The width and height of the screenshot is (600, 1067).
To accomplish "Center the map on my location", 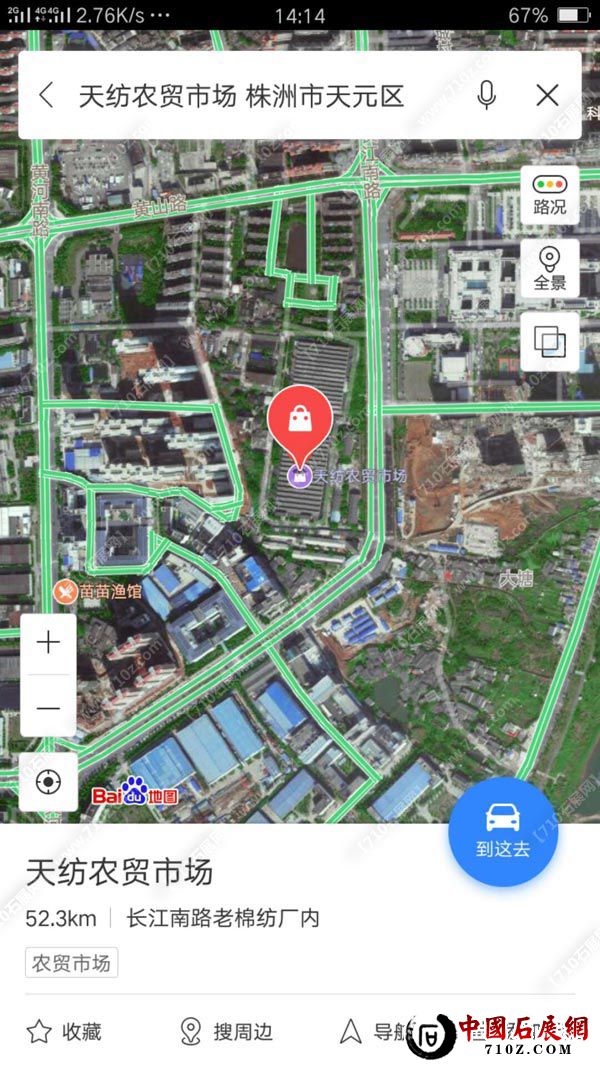I will click(x=48, y=782).
